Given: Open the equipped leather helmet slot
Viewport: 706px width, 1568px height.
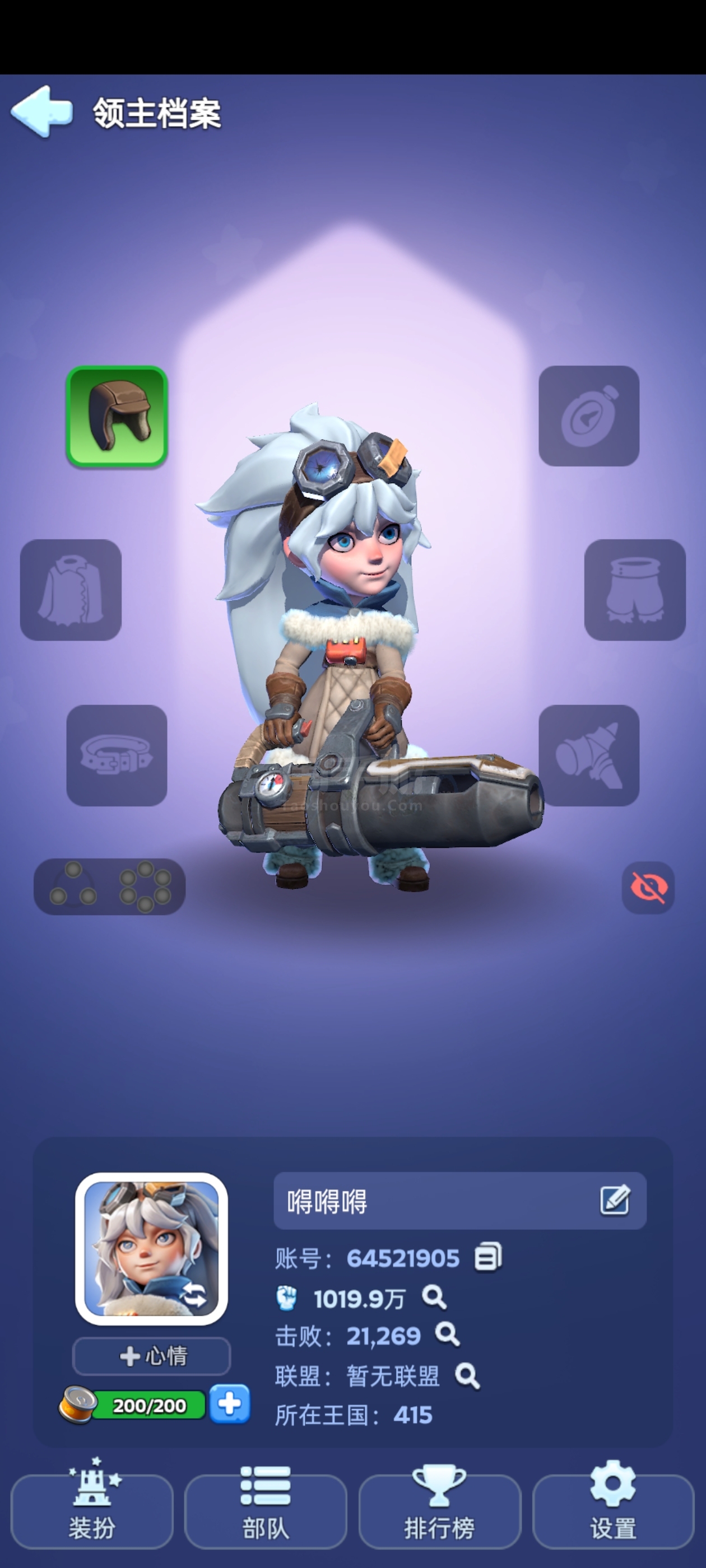Looking at the screenshot, I should pyautogui.click(x=117, y=416).
